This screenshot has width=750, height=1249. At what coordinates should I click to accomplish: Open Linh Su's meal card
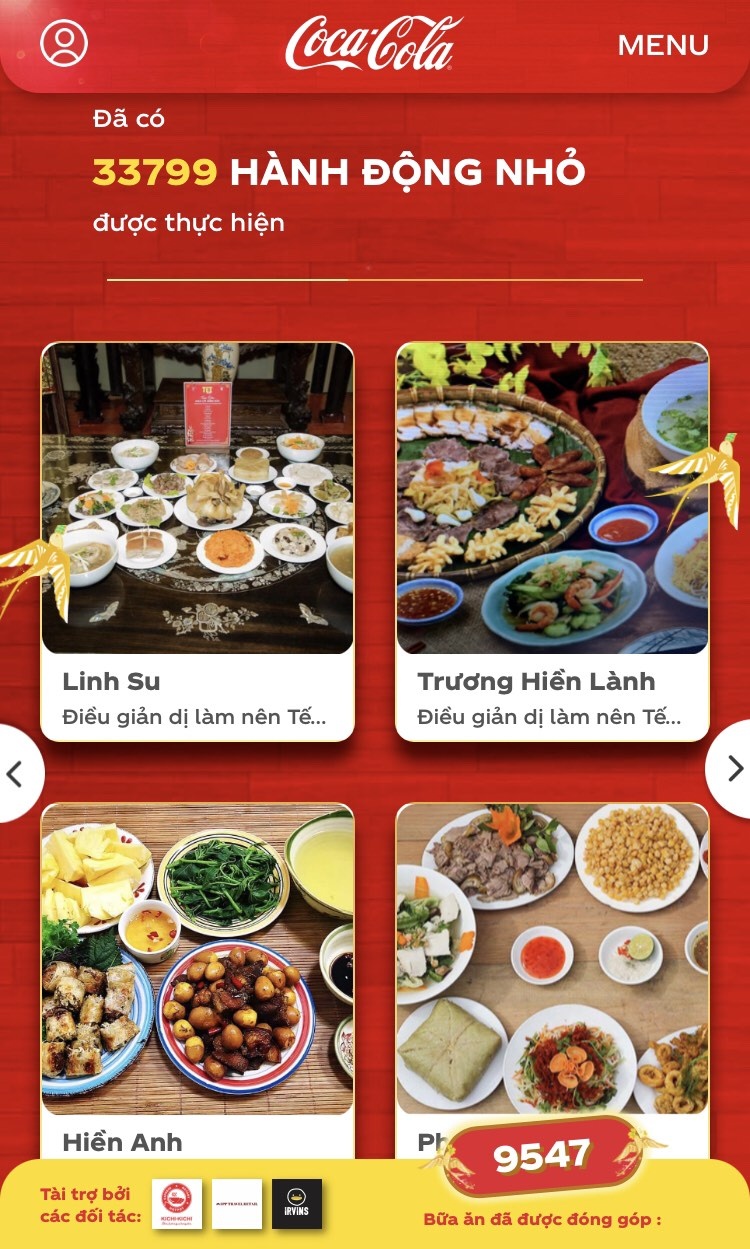pyautogui.click(x=197, y=541)
